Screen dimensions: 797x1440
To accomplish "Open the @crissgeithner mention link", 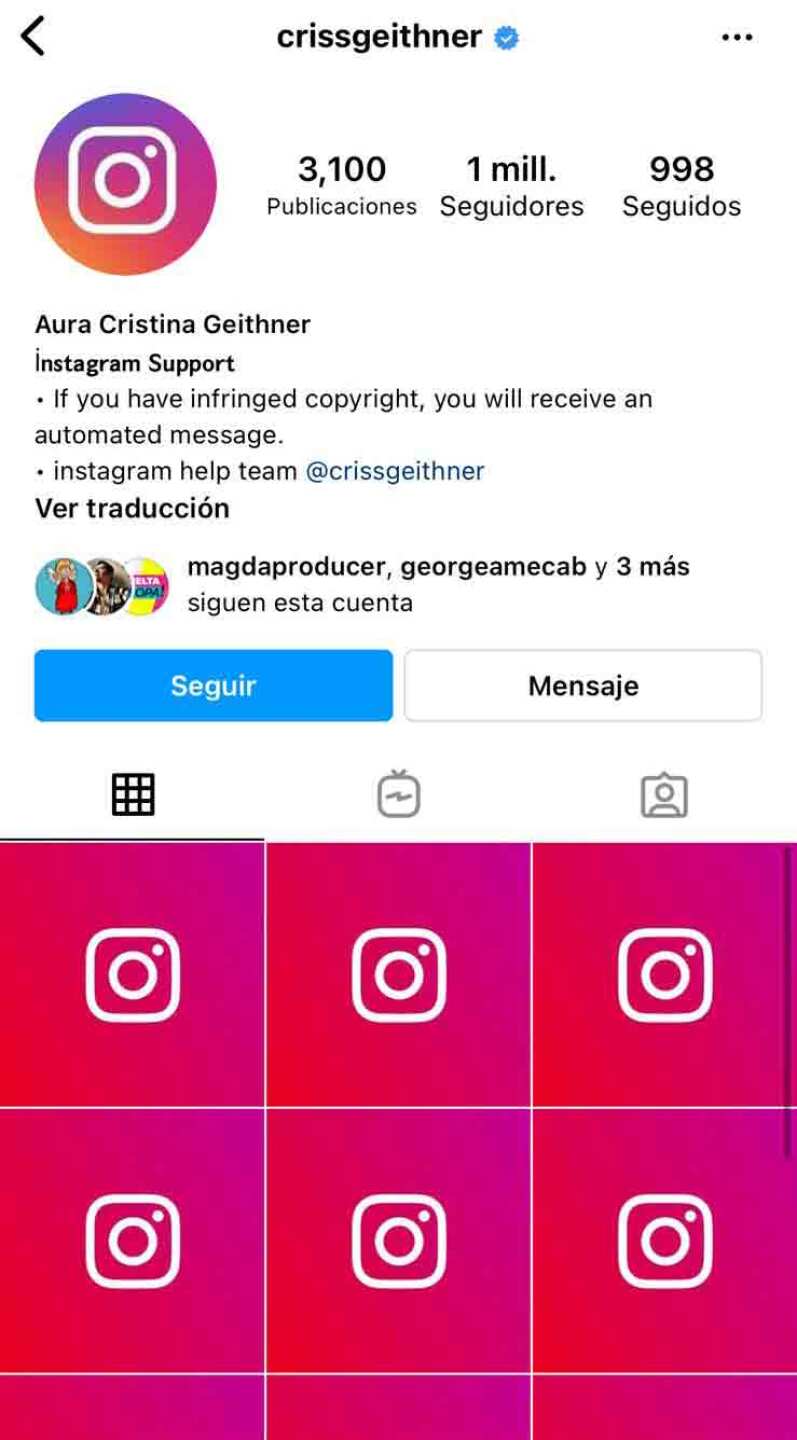I will 394,471.
